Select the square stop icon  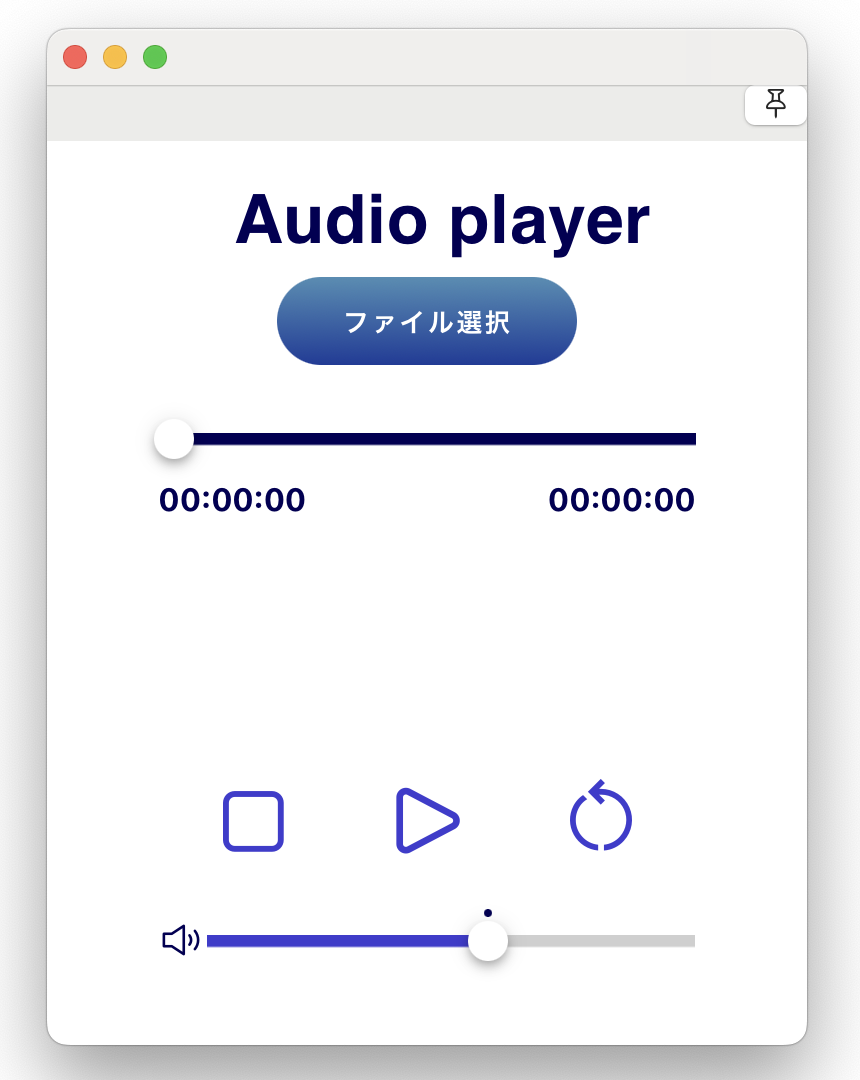[253, 821]
